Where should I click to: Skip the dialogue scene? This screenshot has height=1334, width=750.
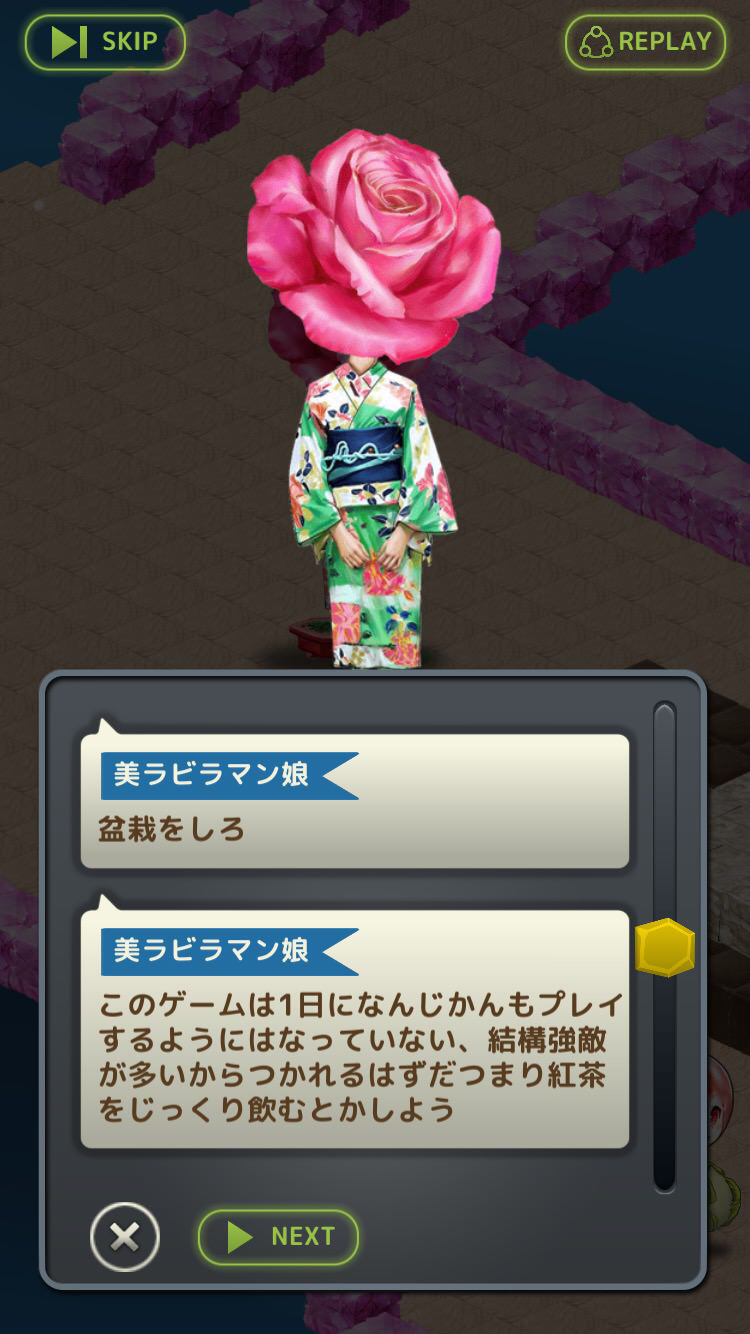pyautogui.click(x=105, y=42)
